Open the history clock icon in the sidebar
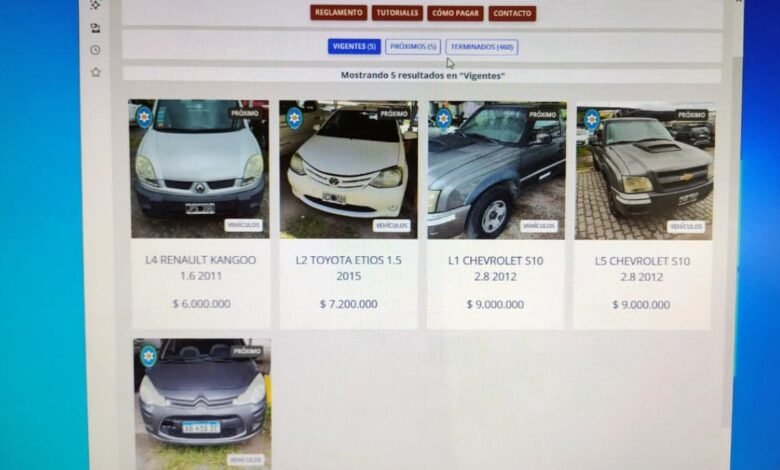Screen dimensions: 780x470 (x=95, y=50)
